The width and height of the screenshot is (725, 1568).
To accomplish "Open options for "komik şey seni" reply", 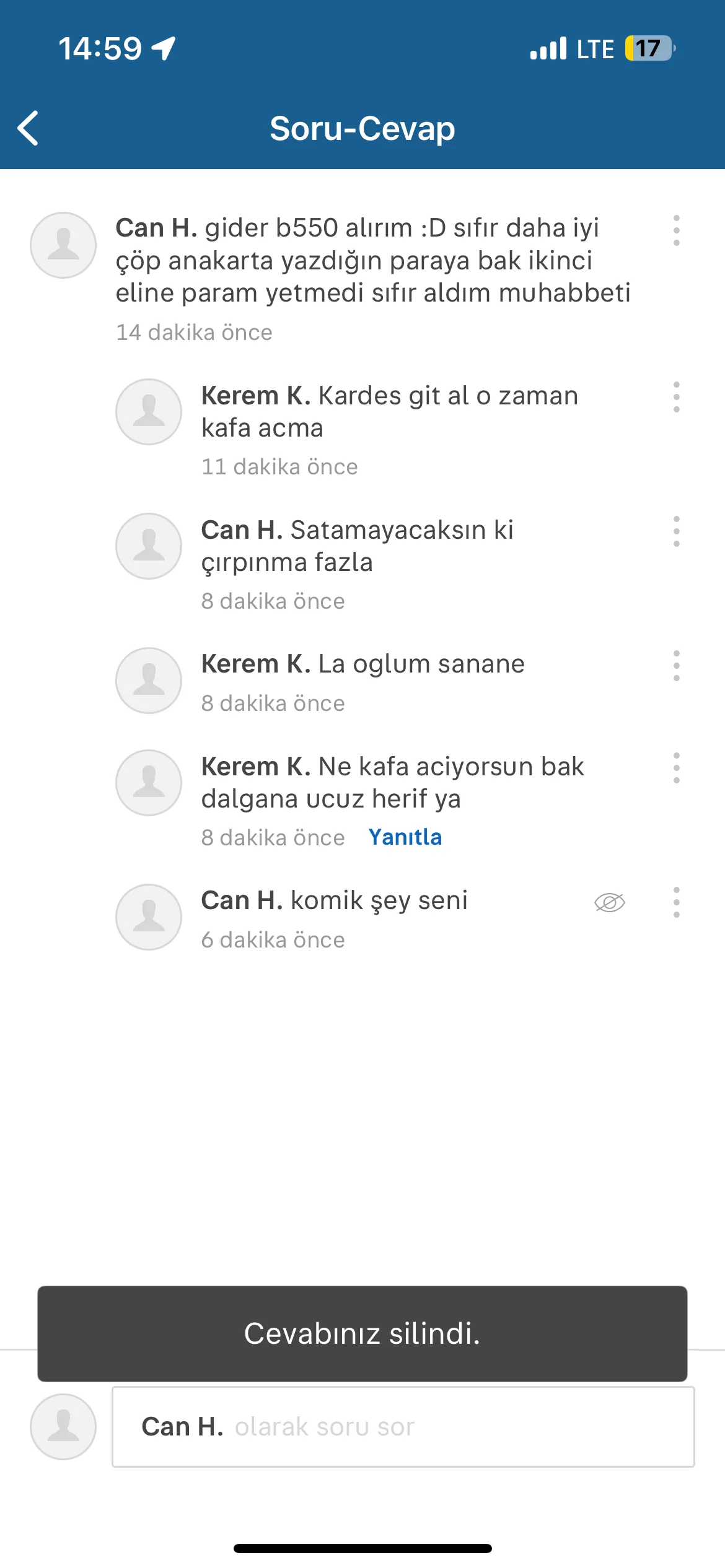I will 676,902.
